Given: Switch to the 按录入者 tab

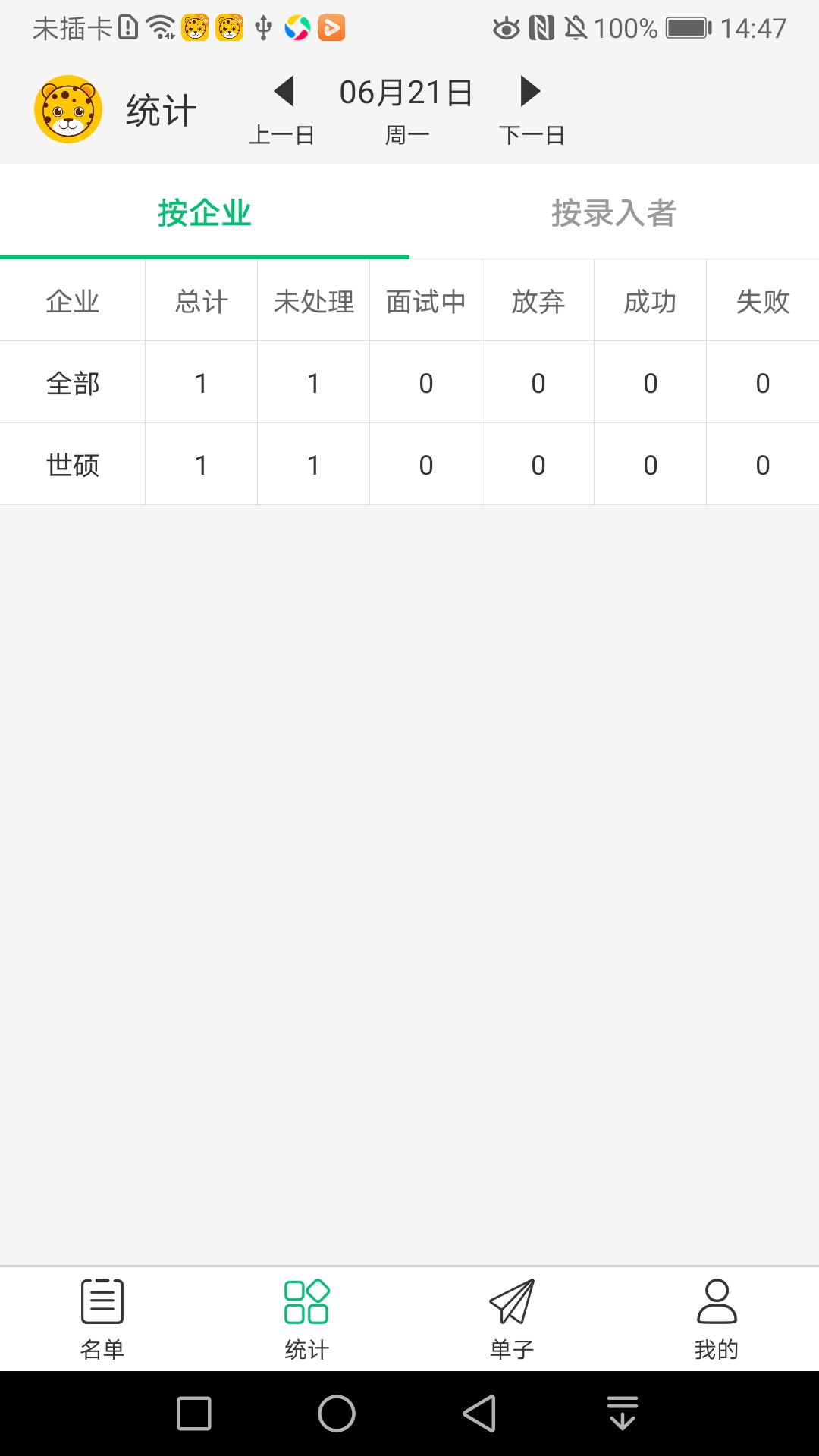Looking at the screenshot, I should click(614, 215).
